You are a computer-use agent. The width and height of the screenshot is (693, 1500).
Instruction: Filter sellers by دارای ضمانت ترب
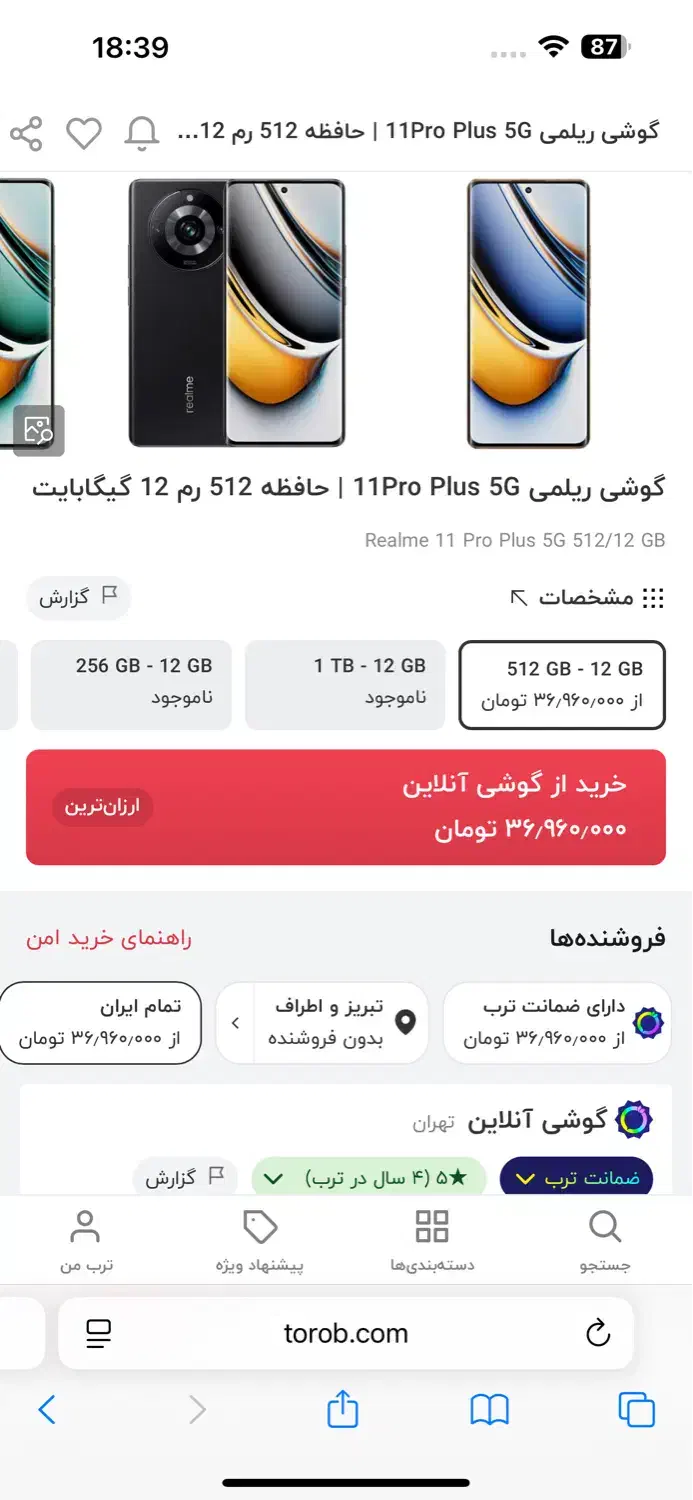pos(555,1022)
